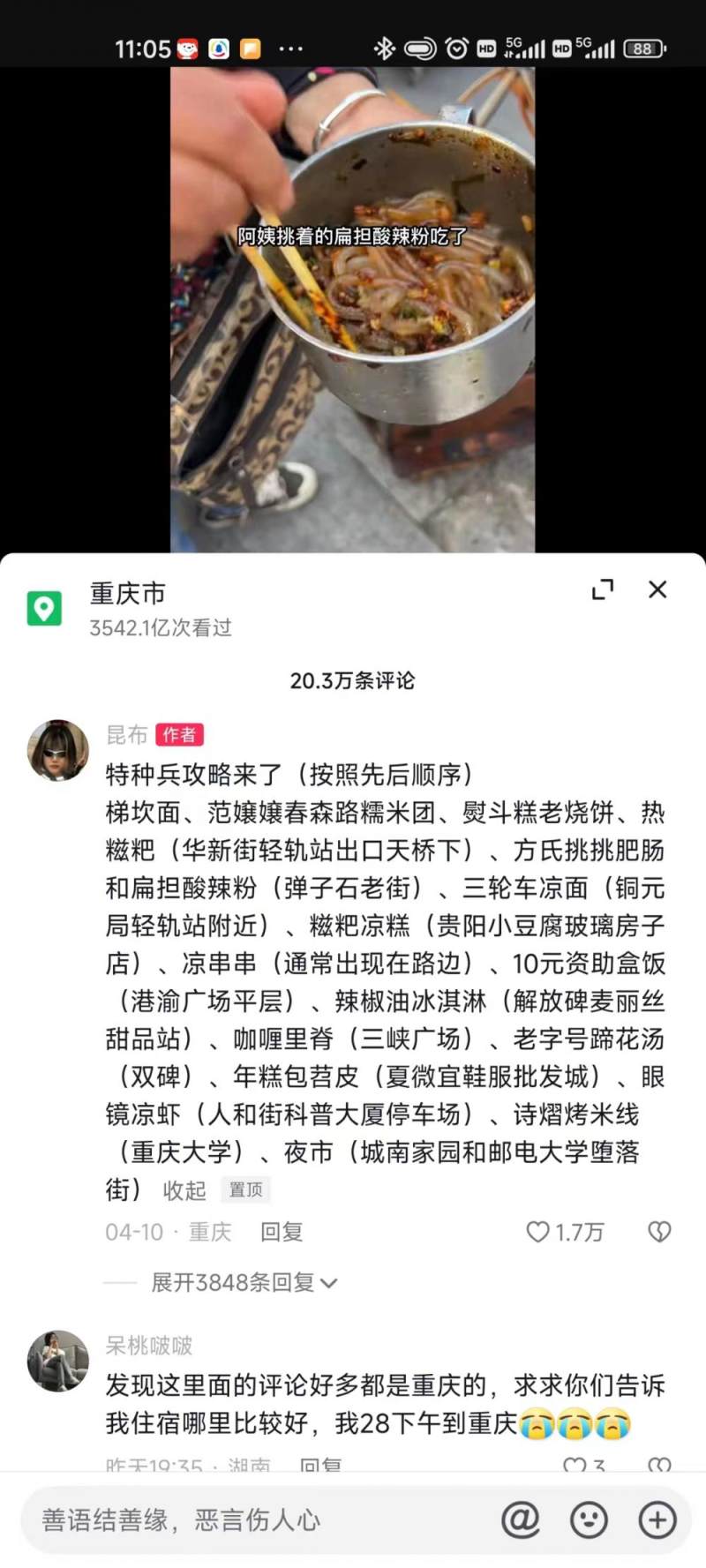Tap the comment input field

pyautogui.click(x=256, y=1519)
